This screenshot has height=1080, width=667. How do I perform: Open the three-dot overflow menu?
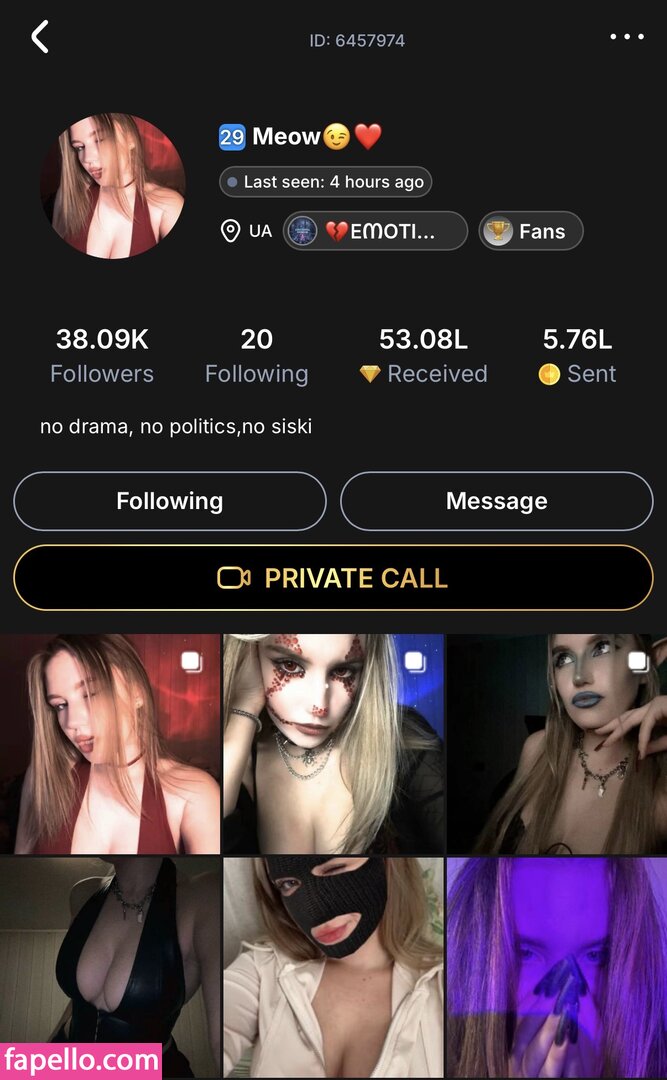627,38
